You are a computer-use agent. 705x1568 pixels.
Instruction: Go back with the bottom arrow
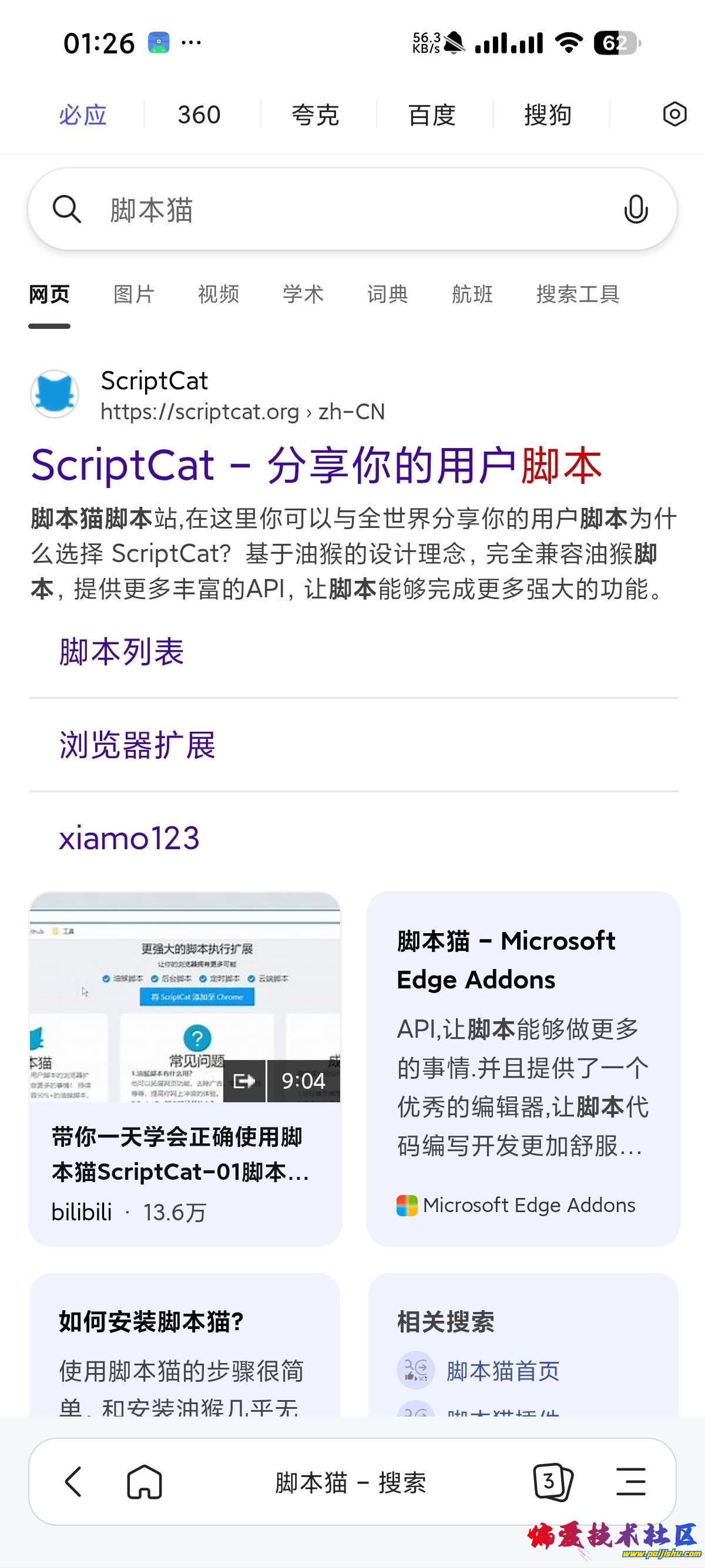(73, 1481)
